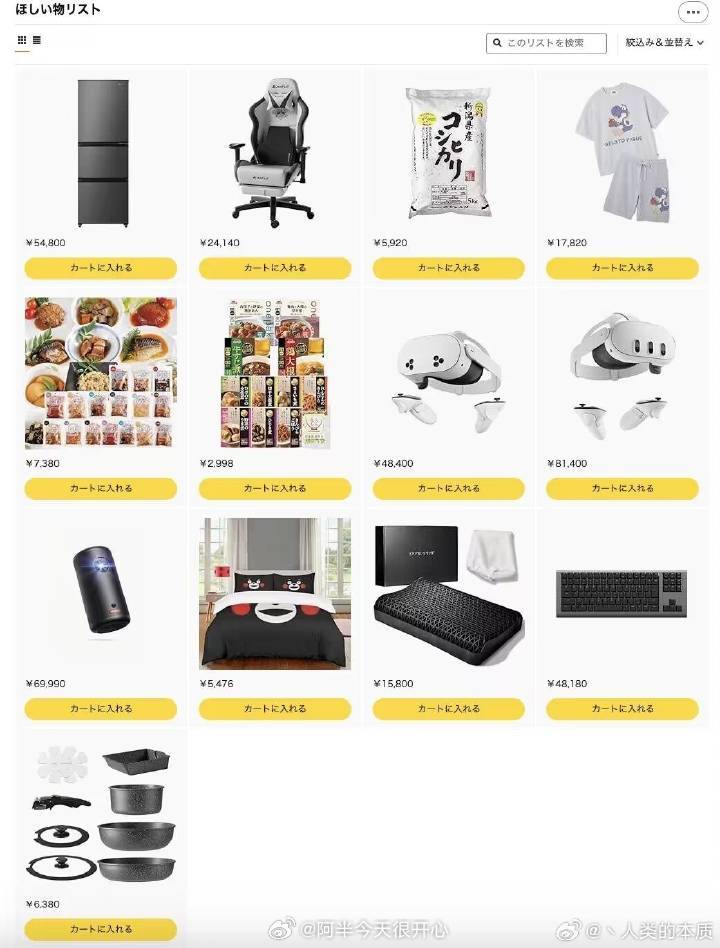The width and height of the screenshot is (720, 948).
Task: Add the ¥48,400 VR headset to cart
Action: pos(449,489)
